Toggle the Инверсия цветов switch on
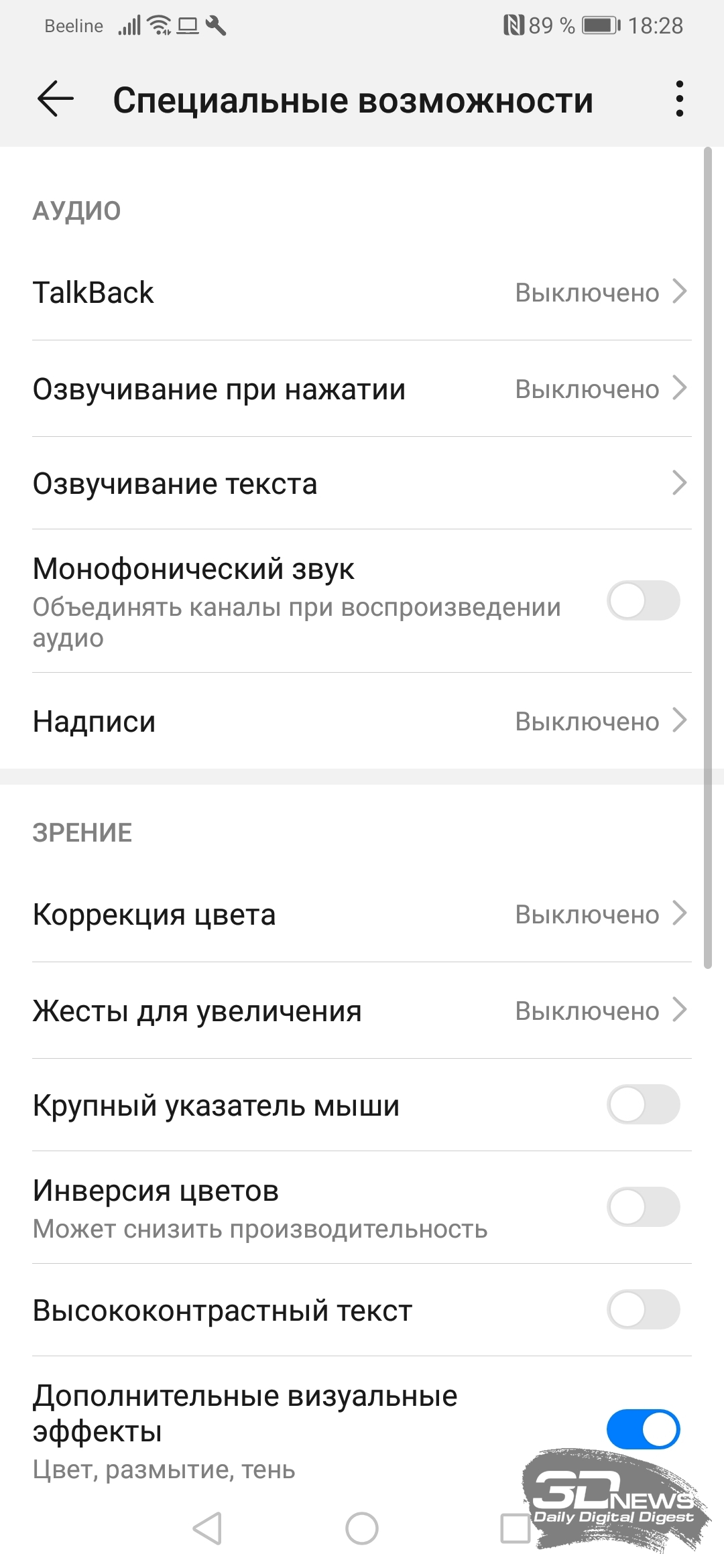This screenshot has height=1568, width=724. click(644, 1207)
